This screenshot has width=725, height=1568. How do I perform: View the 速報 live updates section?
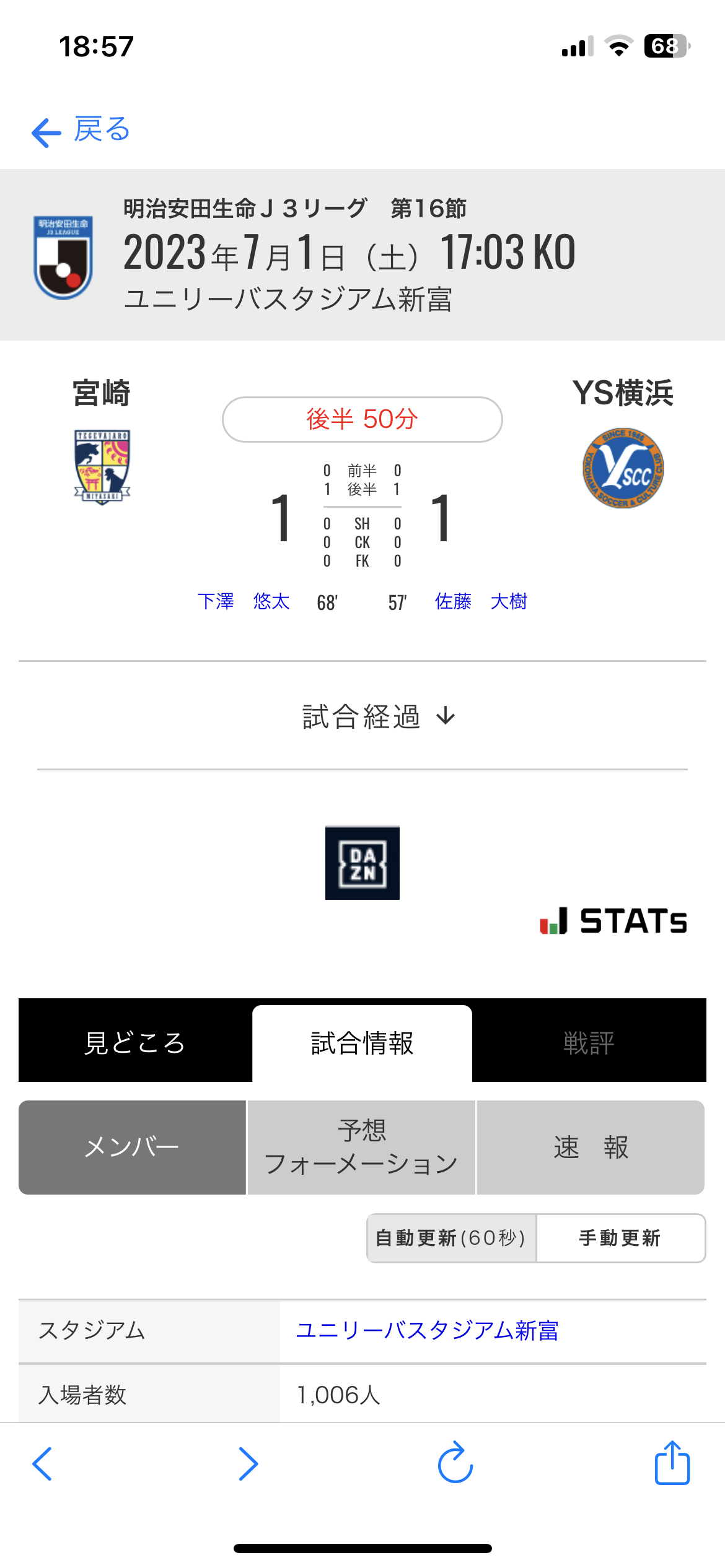click(x=591, y=1147)
